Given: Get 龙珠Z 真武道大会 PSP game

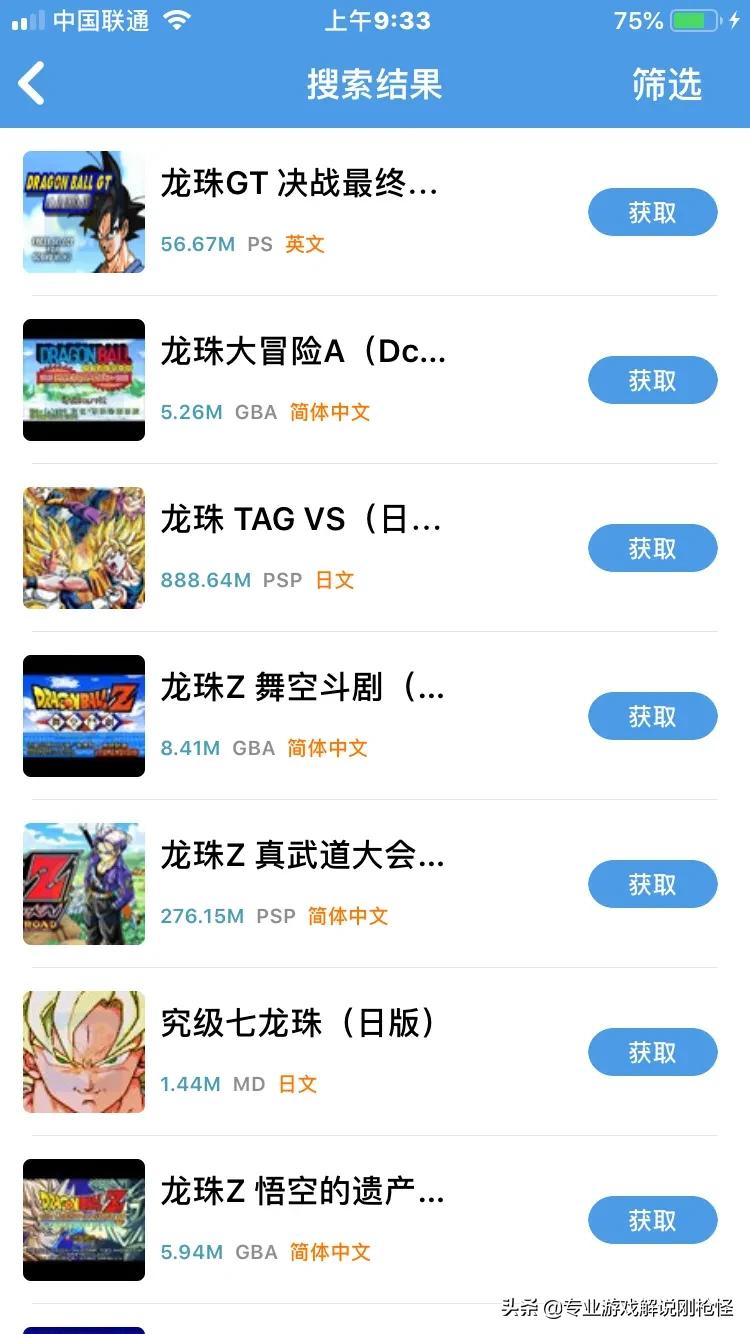Looking at the screenshot, I should (x=652, y=885).
